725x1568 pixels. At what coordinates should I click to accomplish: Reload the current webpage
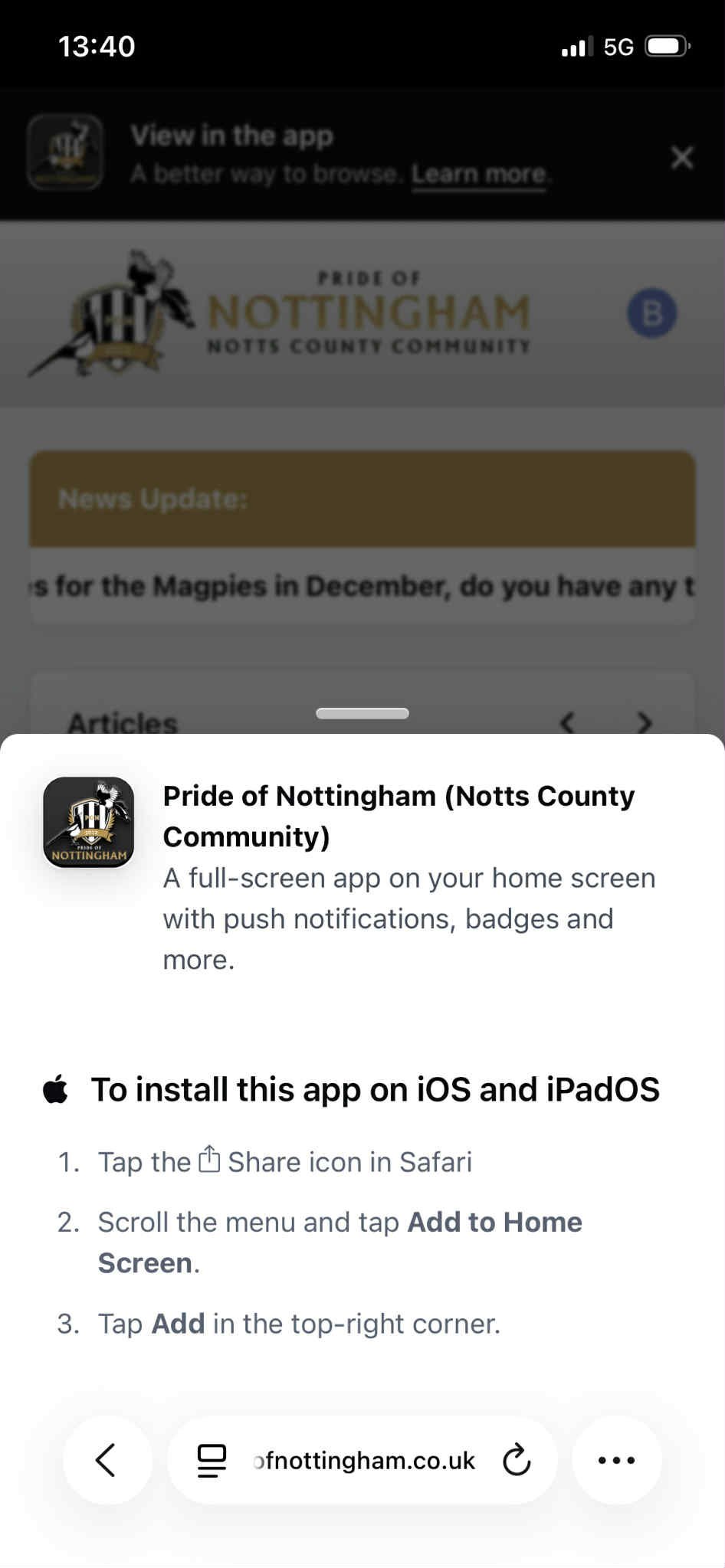(517, 1460)
